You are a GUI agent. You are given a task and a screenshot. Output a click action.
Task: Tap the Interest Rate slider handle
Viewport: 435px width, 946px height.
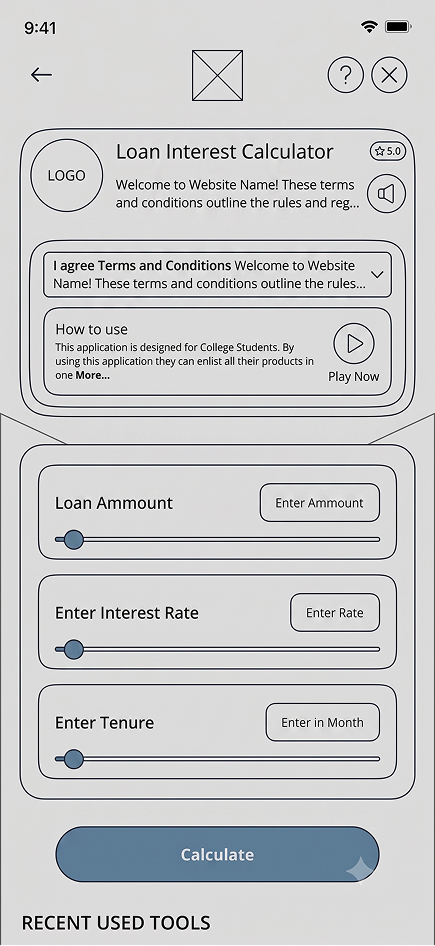[74, 649]
